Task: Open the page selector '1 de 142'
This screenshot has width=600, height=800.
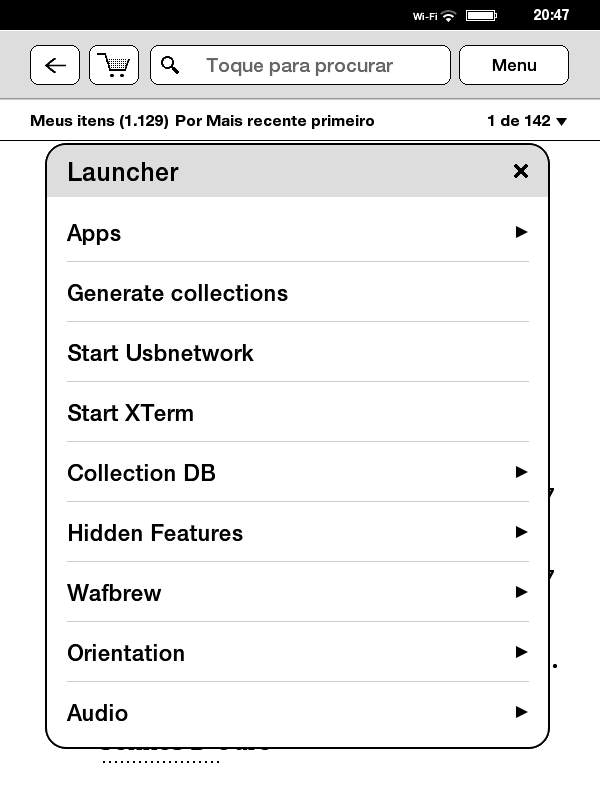Action: click(x=527, y=121)
